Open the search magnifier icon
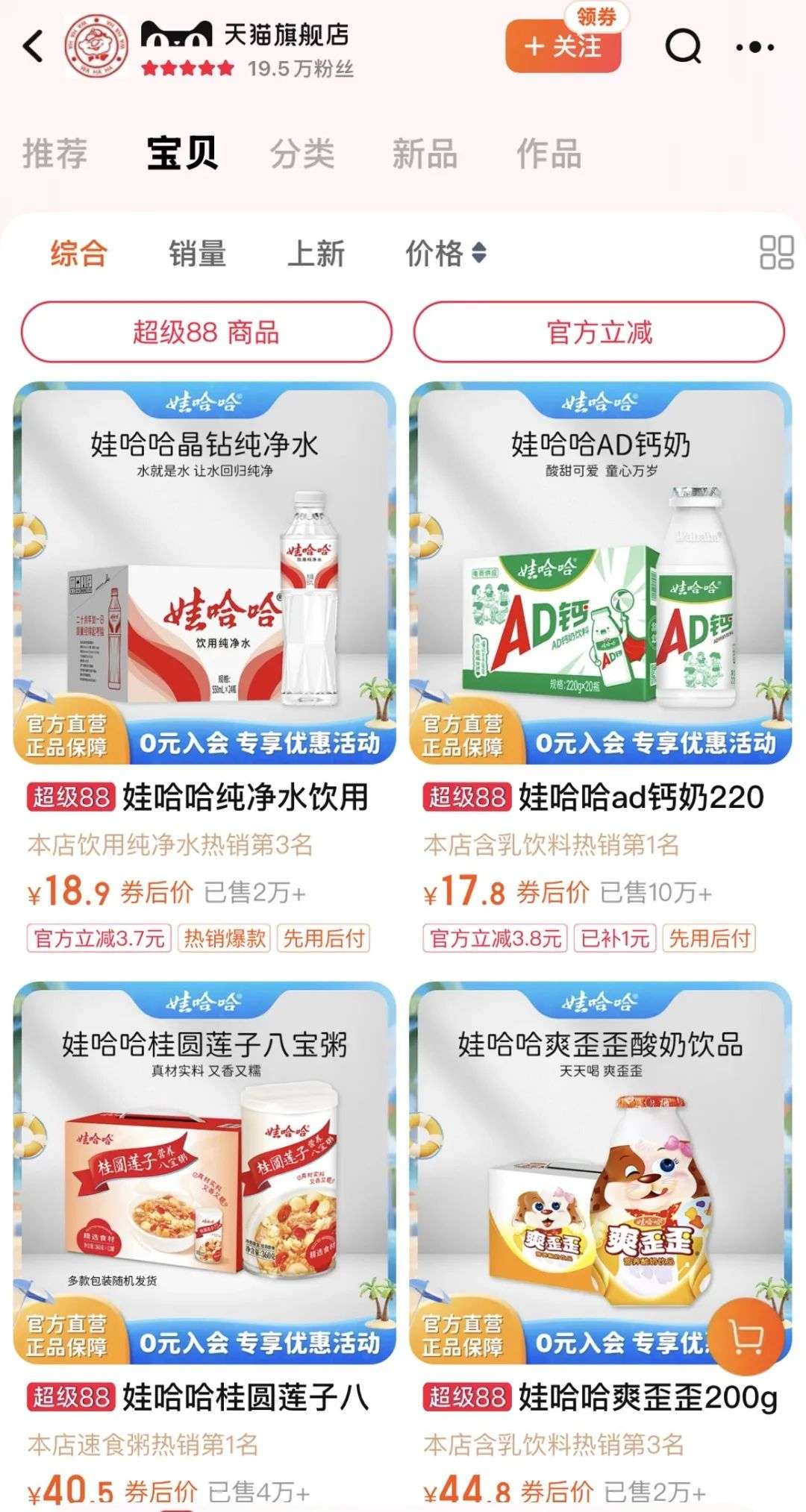The image size is (806, 1512). click(x=683, y=46)
